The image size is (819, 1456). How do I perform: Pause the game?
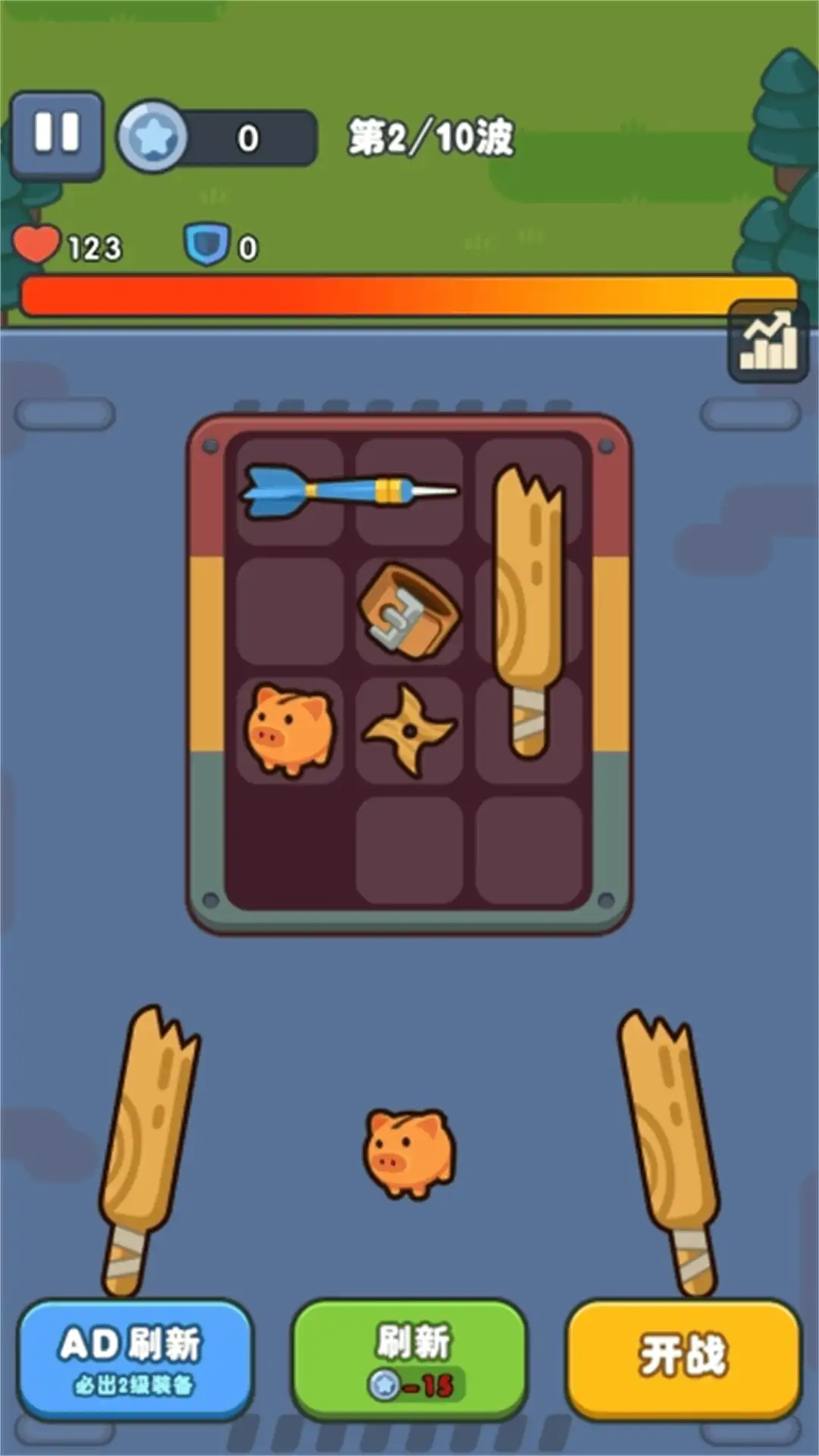coord(57,134)
